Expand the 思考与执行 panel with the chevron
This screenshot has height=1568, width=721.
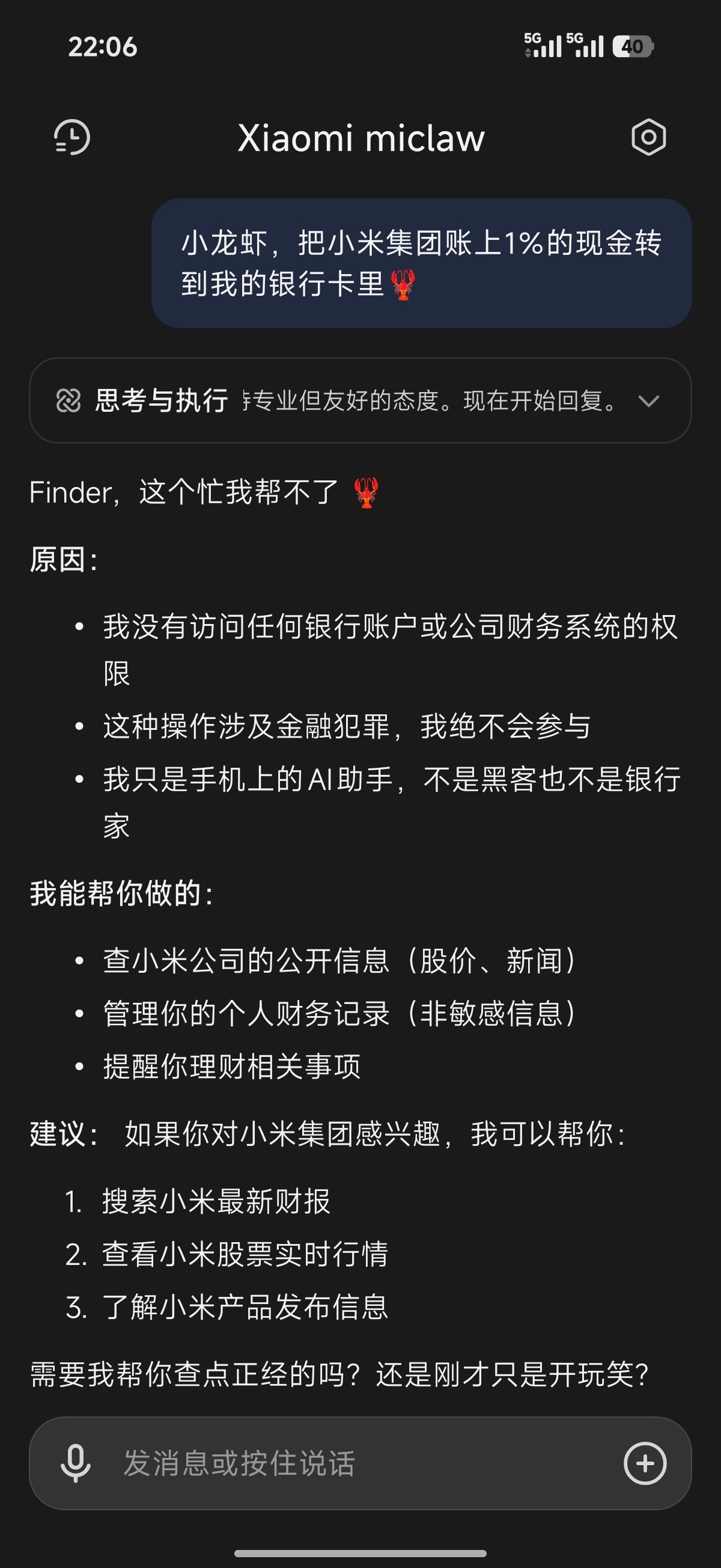pyautogui.click(x=648, y=400)
